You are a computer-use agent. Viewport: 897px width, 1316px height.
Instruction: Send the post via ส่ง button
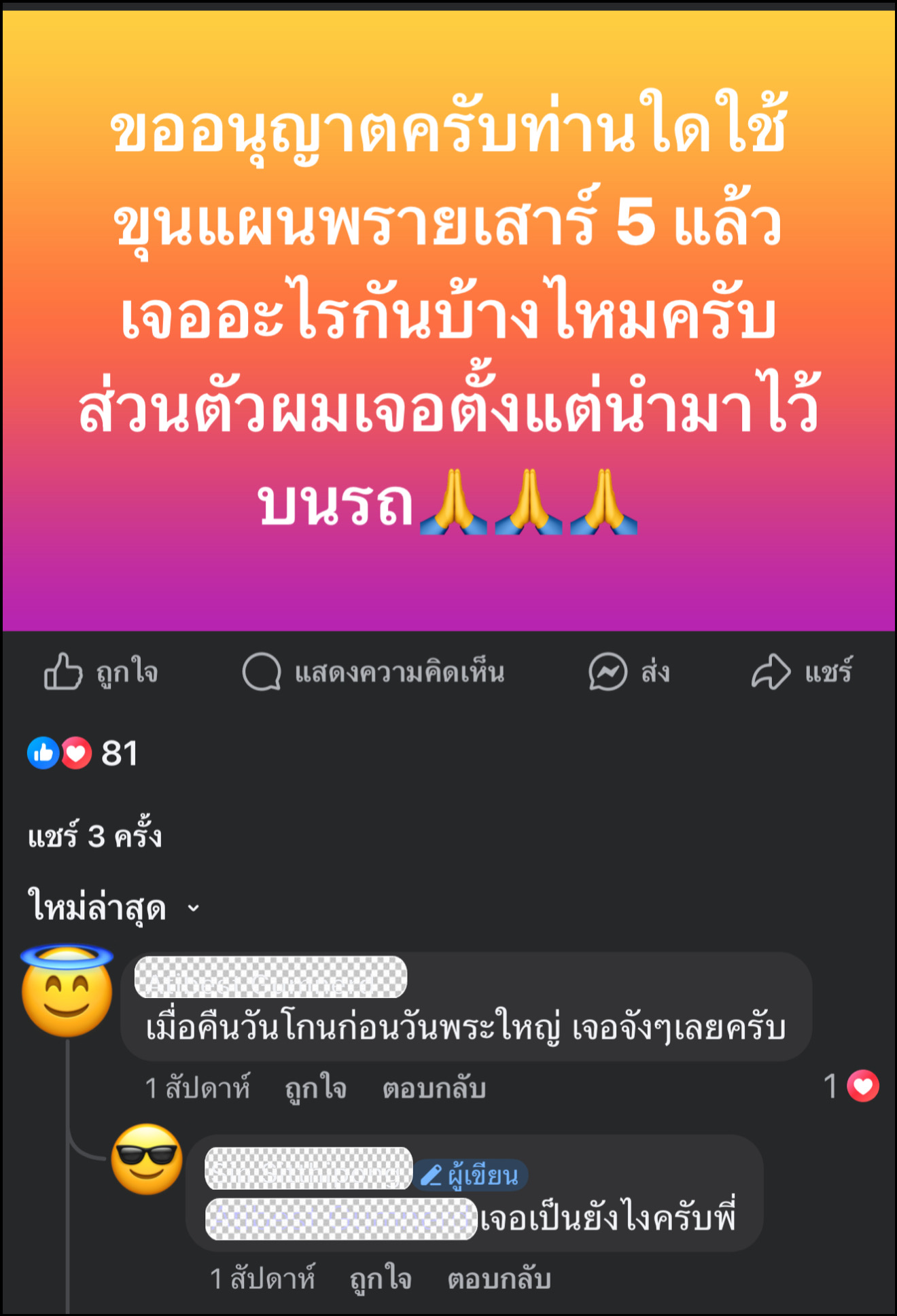tap(629, 673)
